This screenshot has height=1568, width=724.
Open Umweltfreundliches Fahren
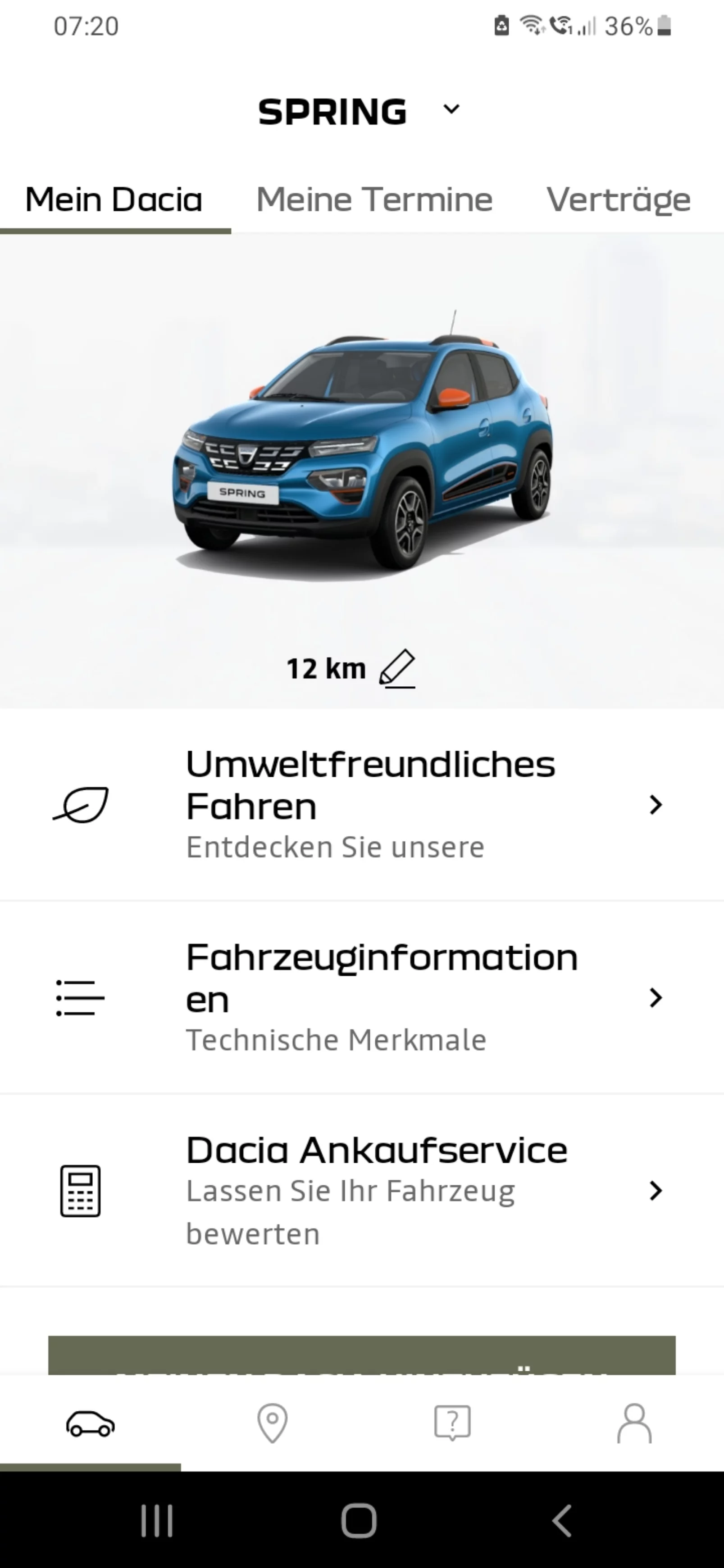362,804
